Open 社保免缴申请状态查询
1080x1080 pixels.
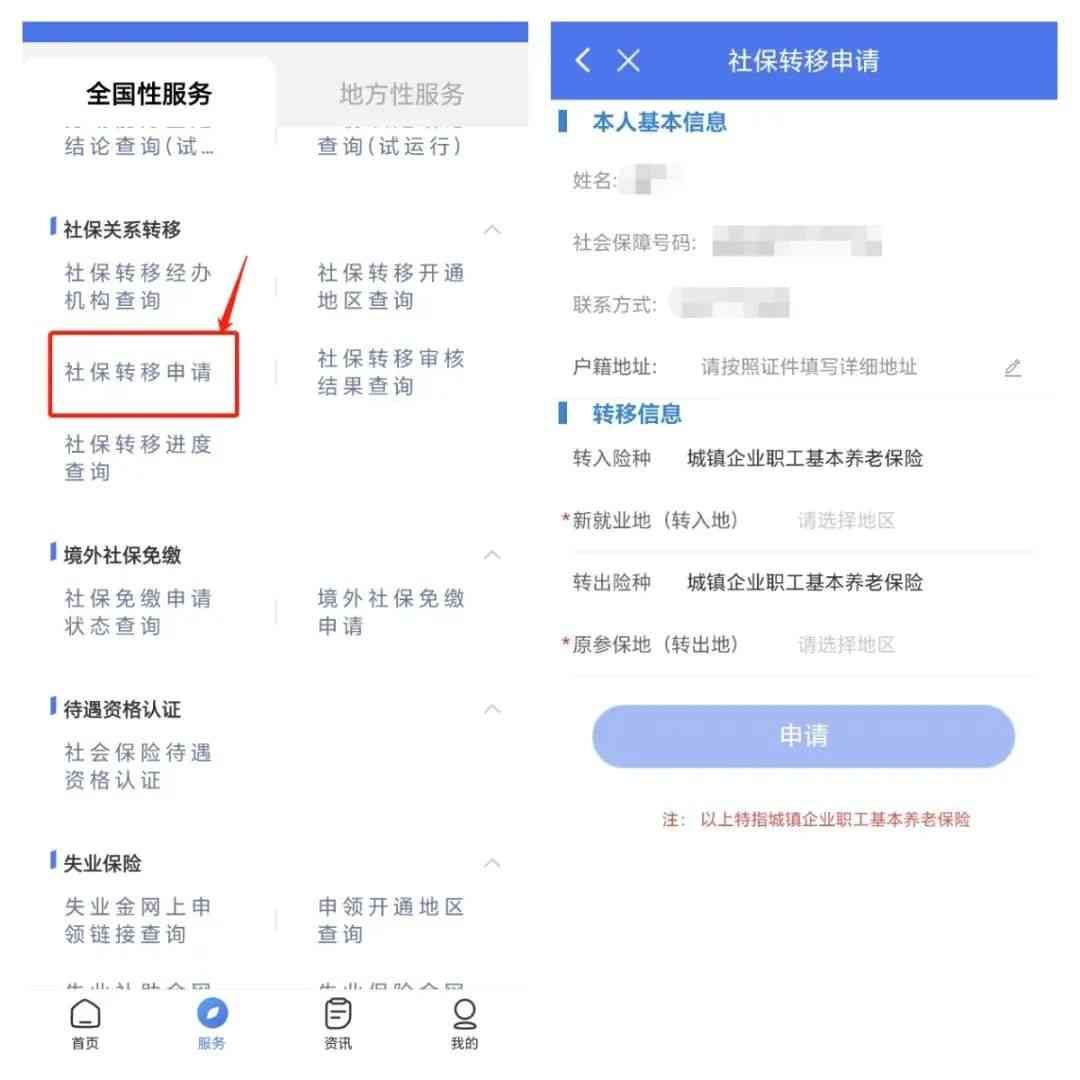point(139,612)
